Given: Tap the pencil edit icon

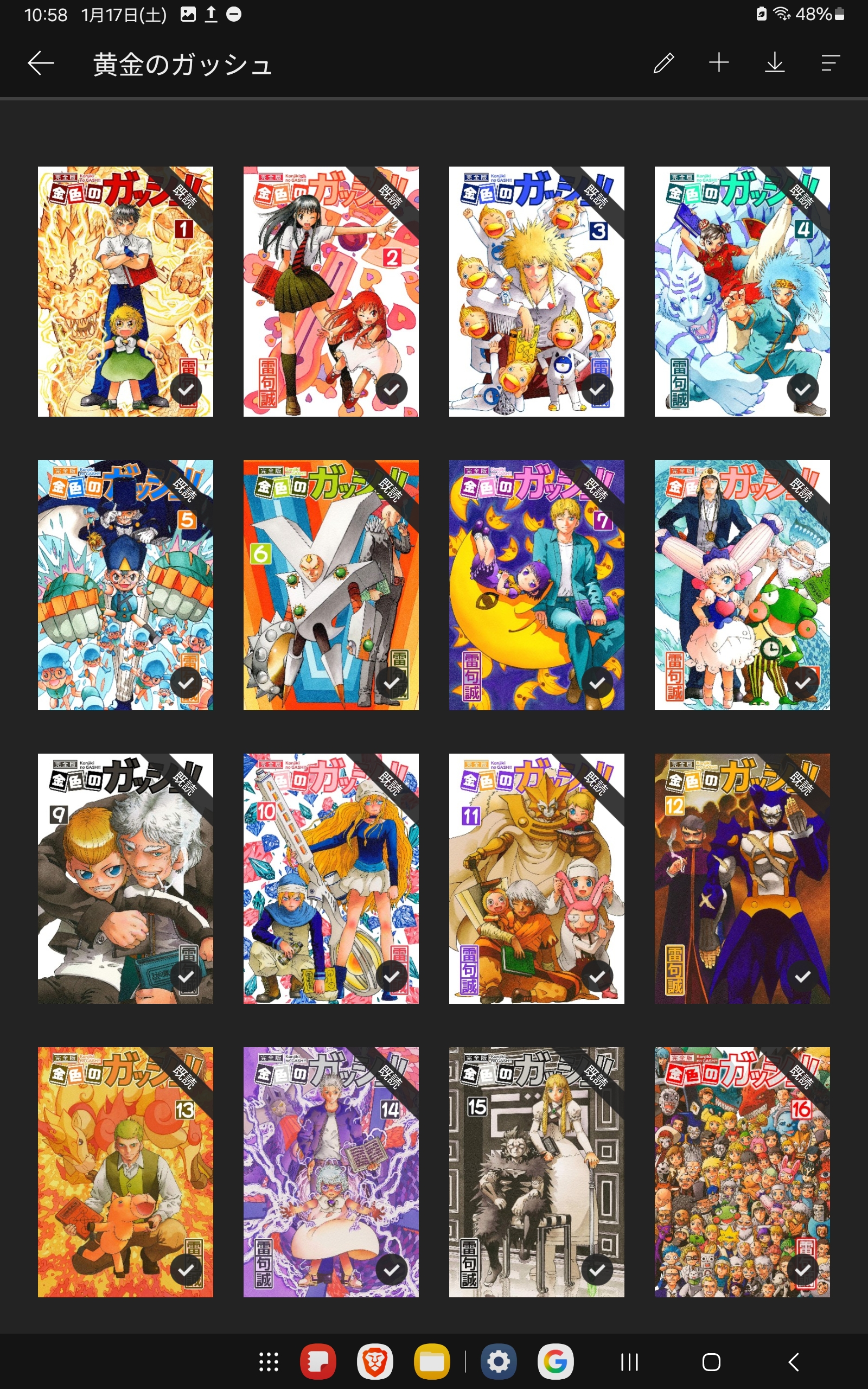Looking at the screenshot, I should point(663,62).
